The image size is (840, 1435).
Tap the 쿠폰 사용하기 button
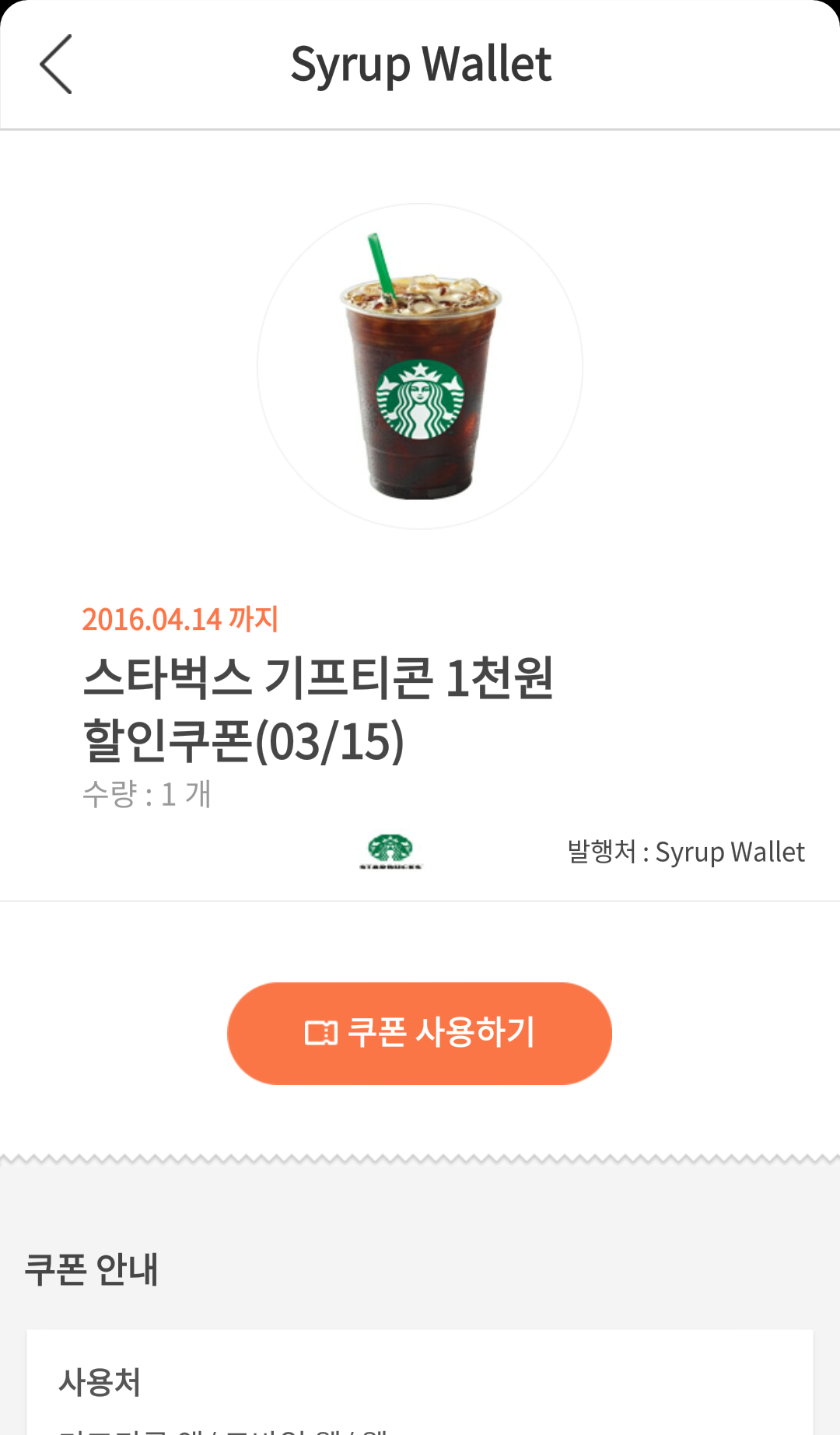coord(419,1033)
